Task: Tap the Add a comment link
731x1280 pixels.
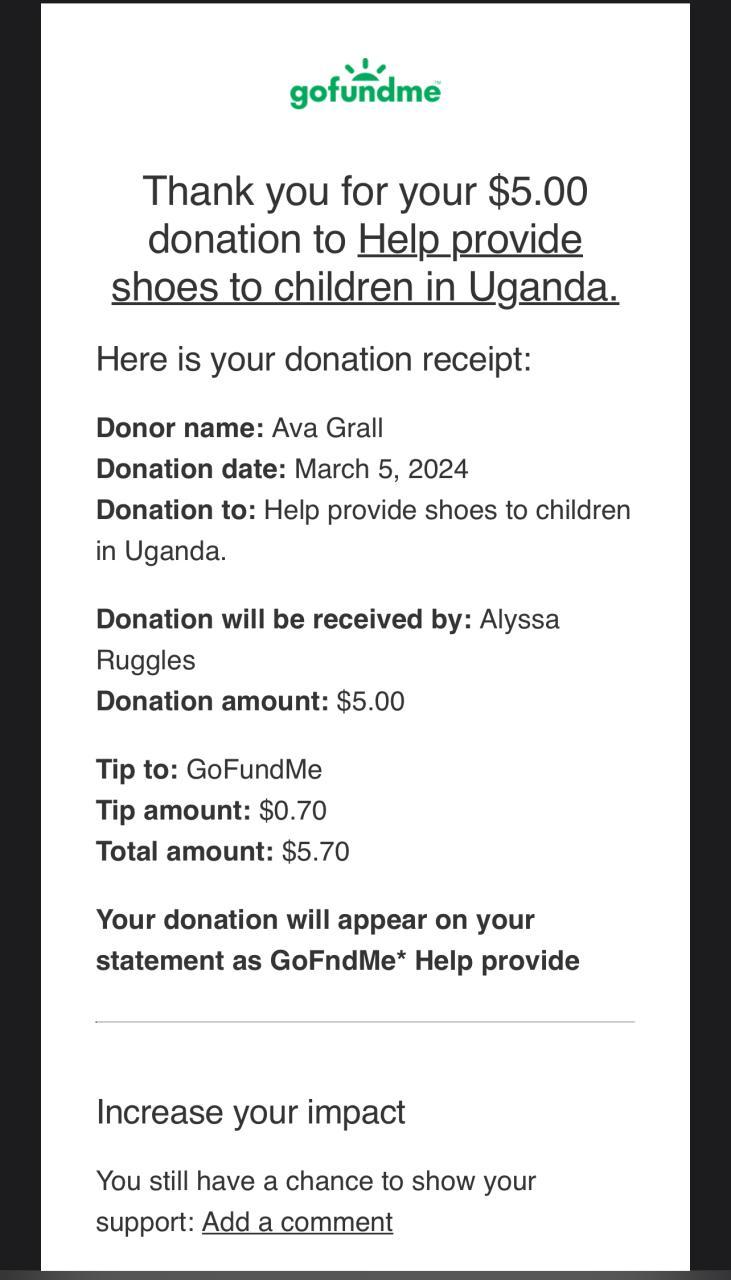Action: click(x=297, y=1222)
